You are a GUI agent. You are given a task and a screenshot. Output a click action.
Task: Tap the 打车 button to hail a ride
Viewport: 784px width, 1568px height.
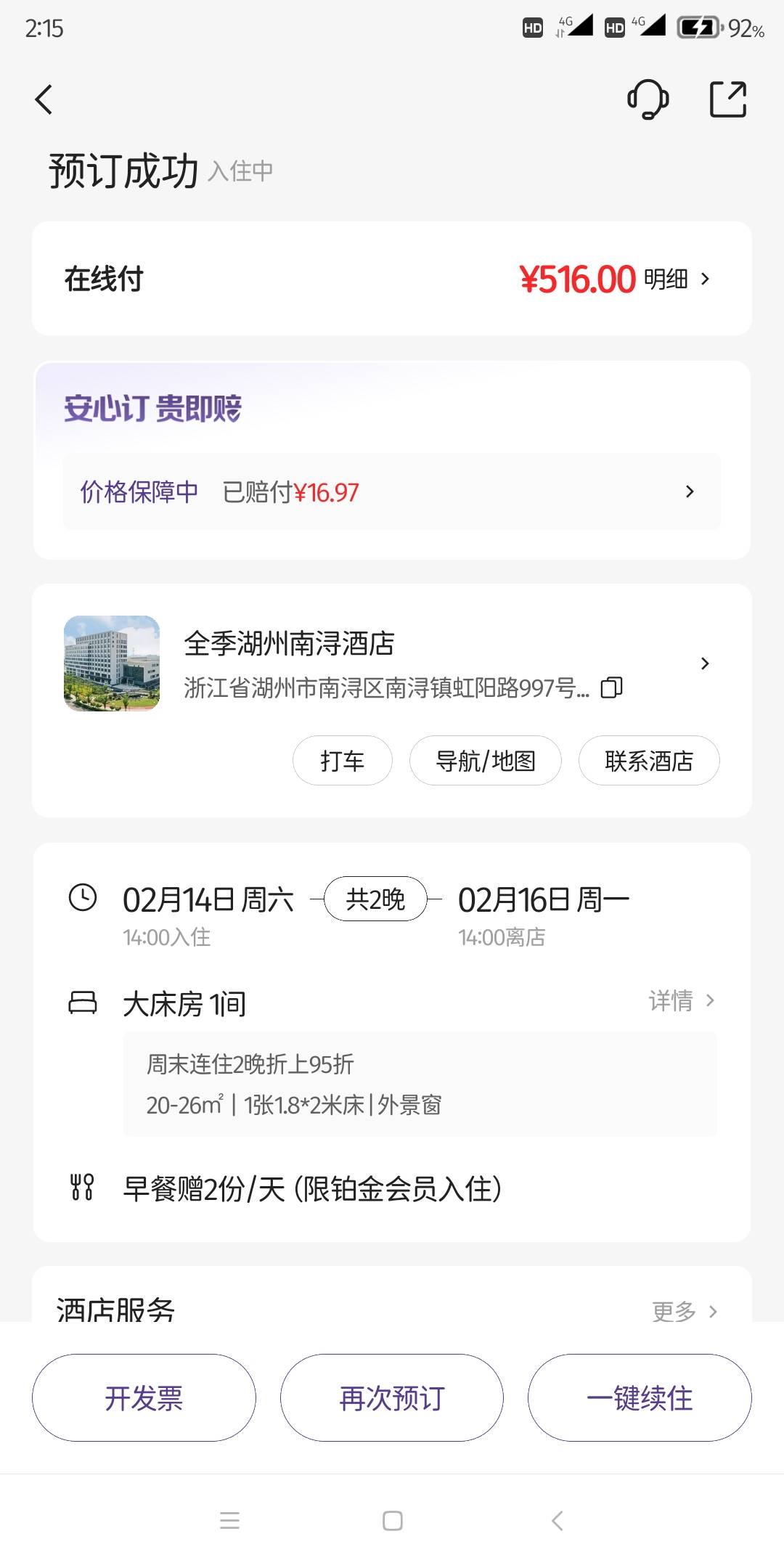(343, 761)
